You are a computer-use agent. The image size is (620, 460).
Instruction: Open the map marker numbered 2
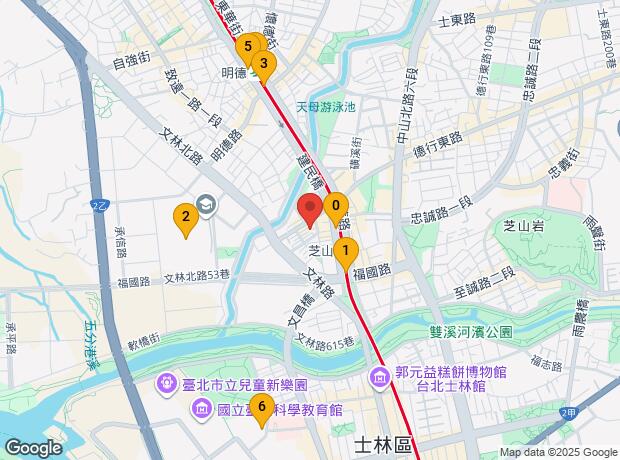(184, 217)
